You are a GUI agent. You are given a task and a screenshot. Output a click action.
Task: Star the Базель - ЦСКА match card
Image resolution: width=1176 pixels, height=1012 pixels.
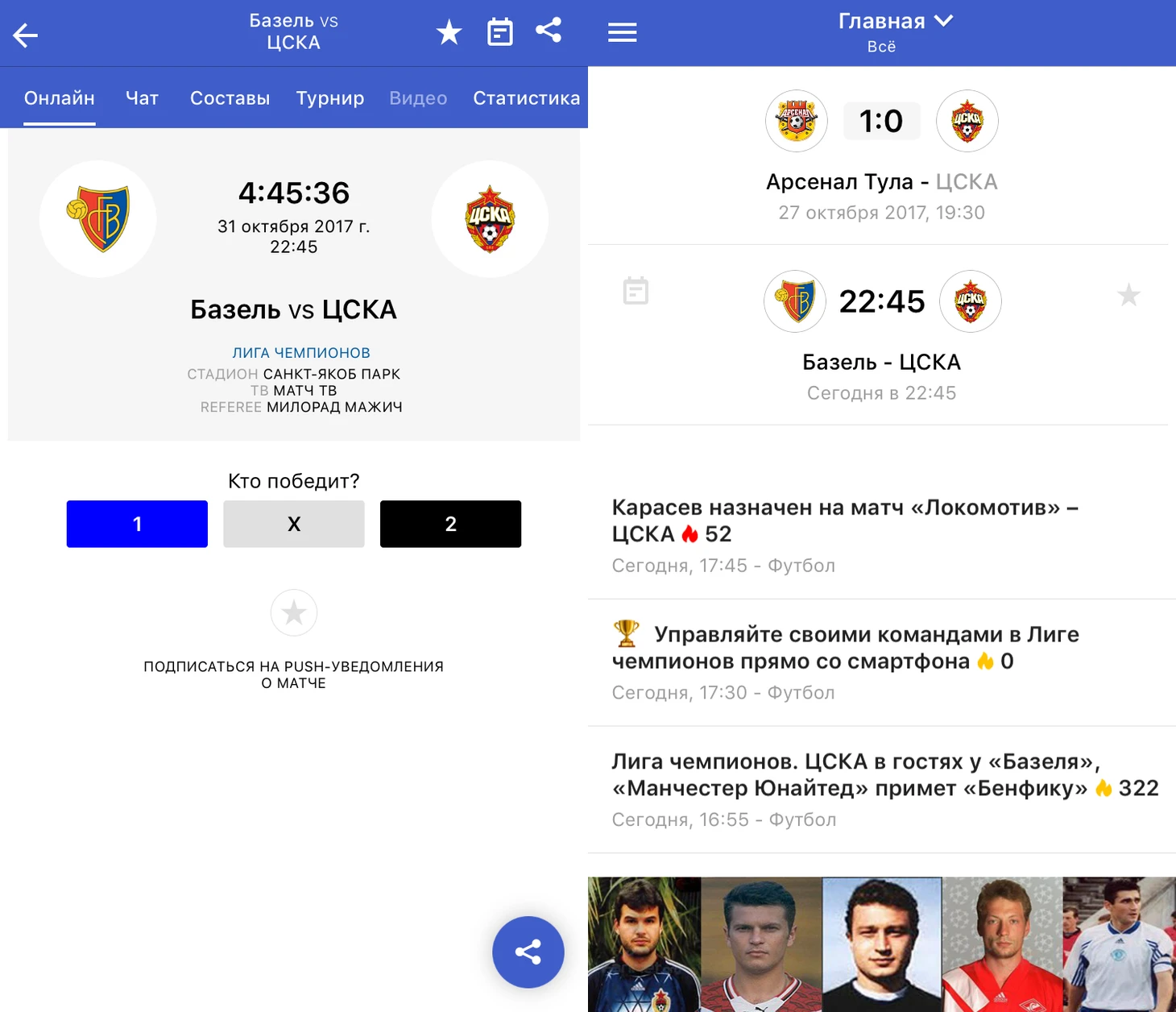pyautogui.click(x=1128, y=295)
